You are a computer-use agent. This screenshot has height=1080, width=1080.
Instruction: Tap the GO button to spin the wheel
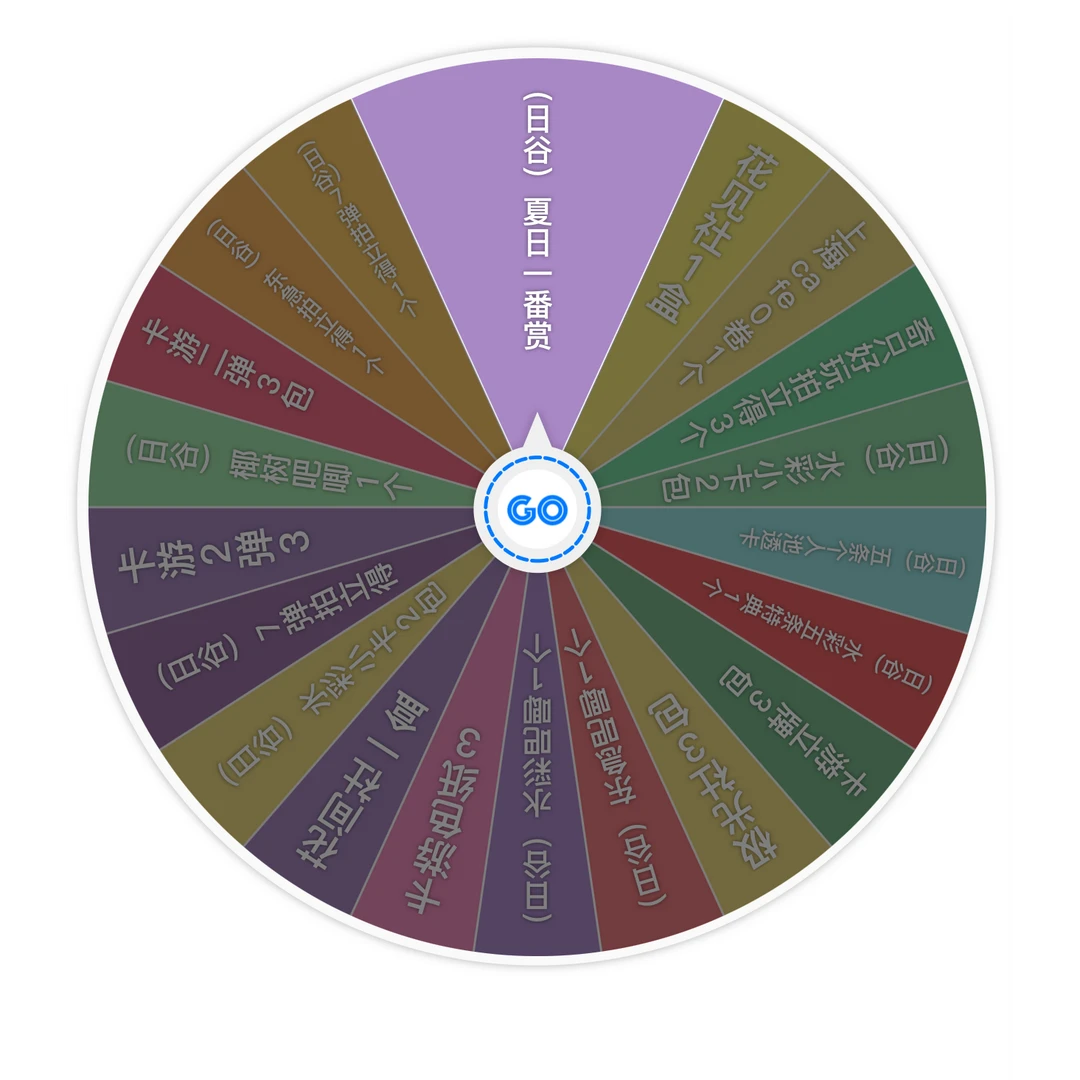[x=537, y=510]
